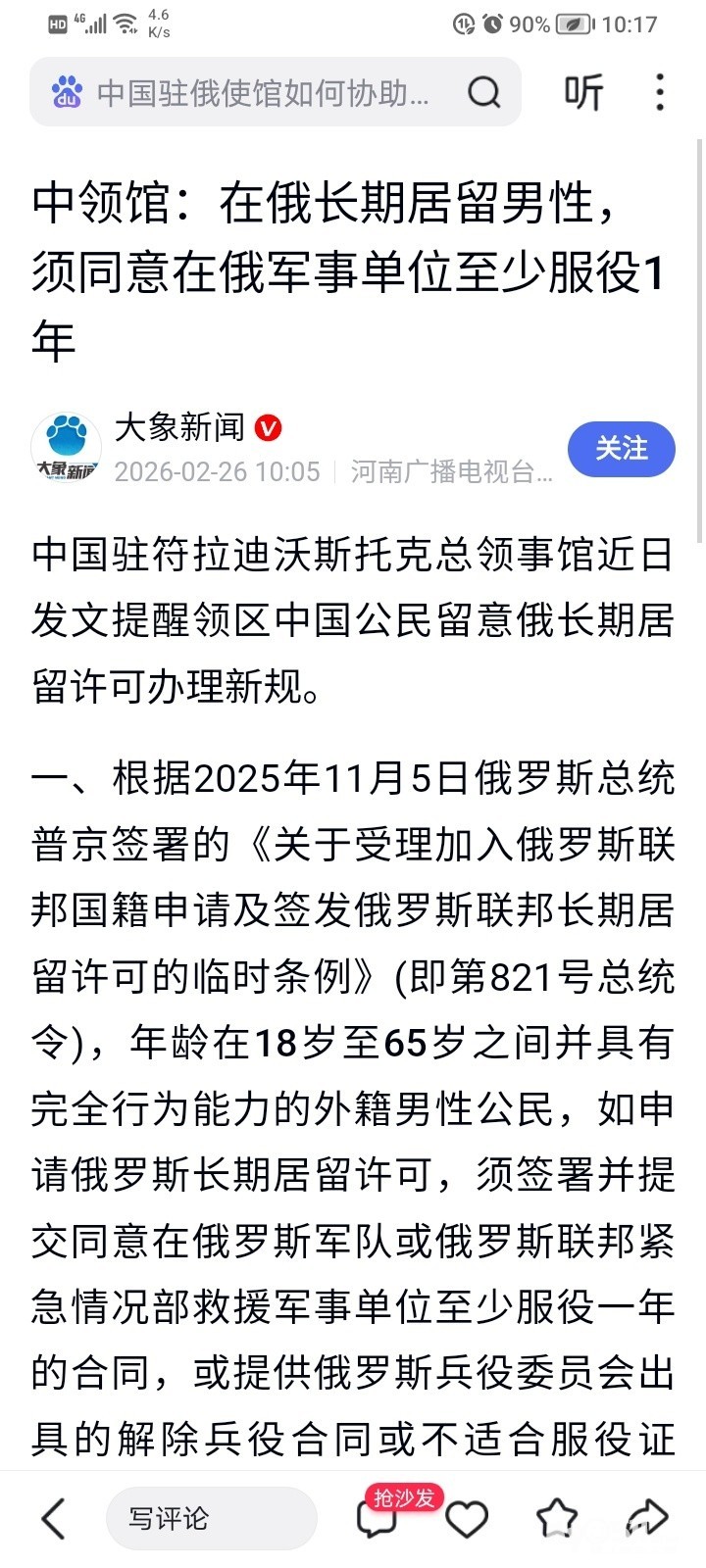Open the three-dot overflow menu
The height and width of the screenshot is (1568, 706).
pos(660,93)
